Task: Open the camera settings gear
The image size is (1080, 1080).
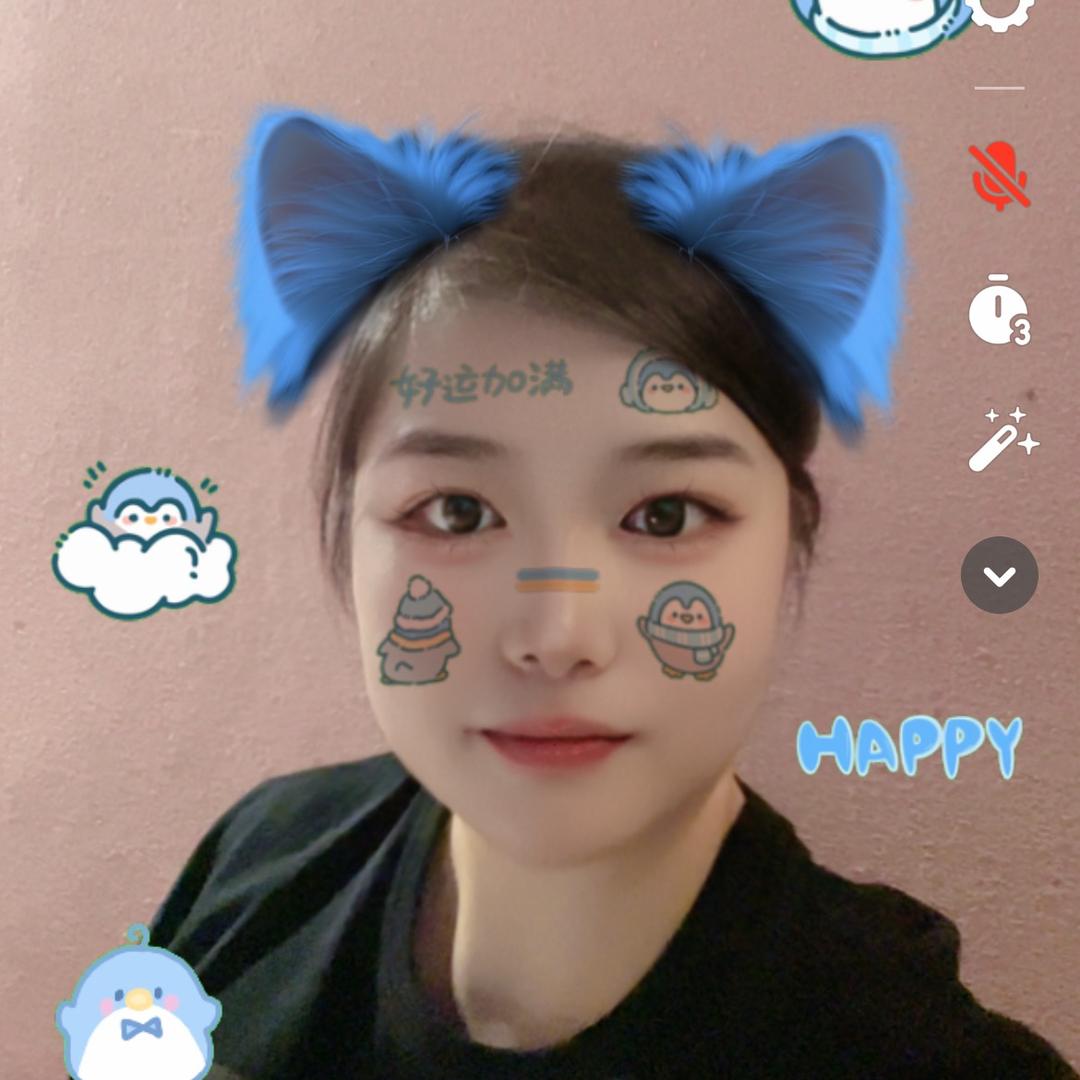Action: tap(1000, 10)
